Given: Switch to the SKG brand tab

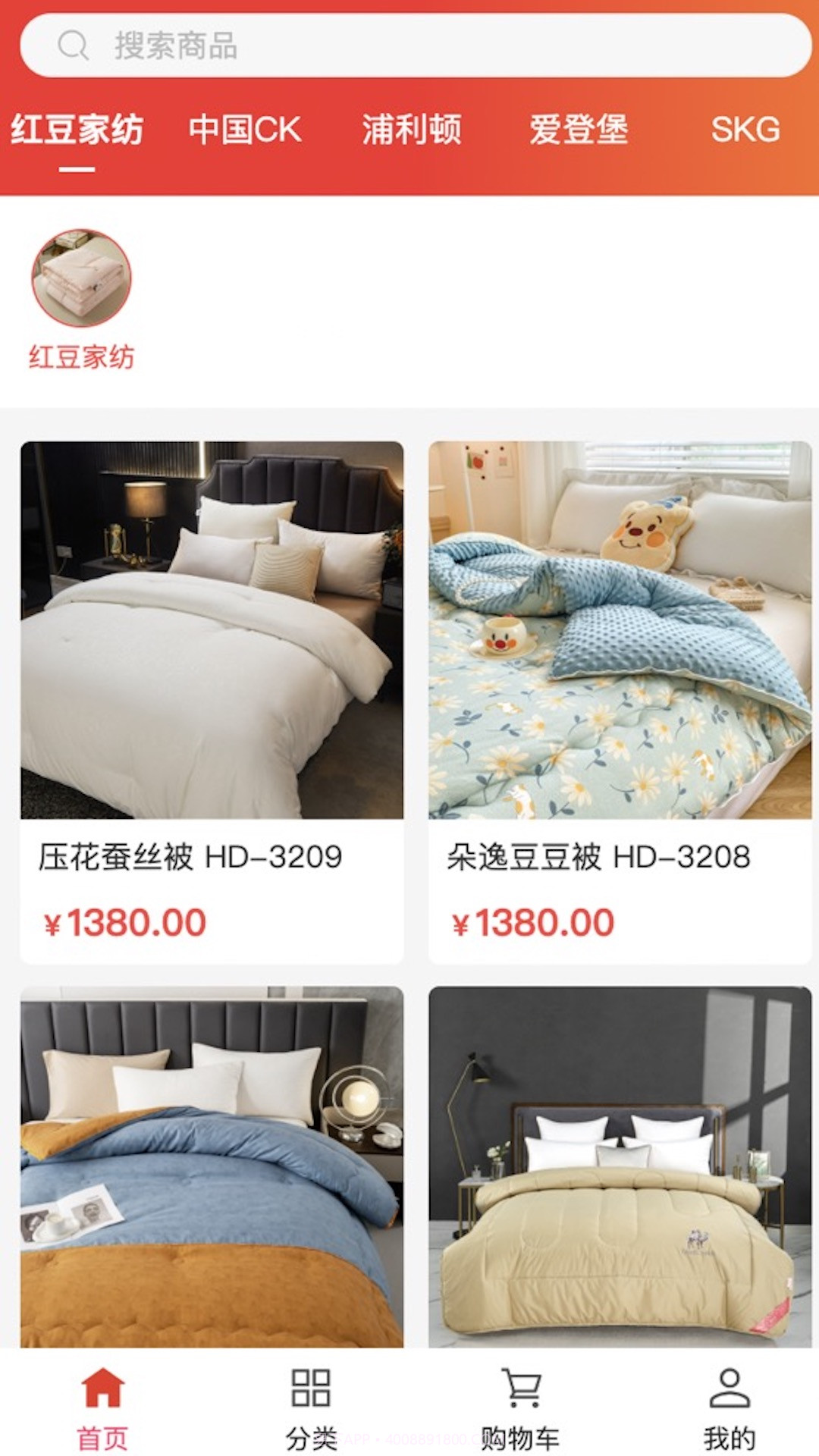Looking at the screenshot, I should 745,130.
